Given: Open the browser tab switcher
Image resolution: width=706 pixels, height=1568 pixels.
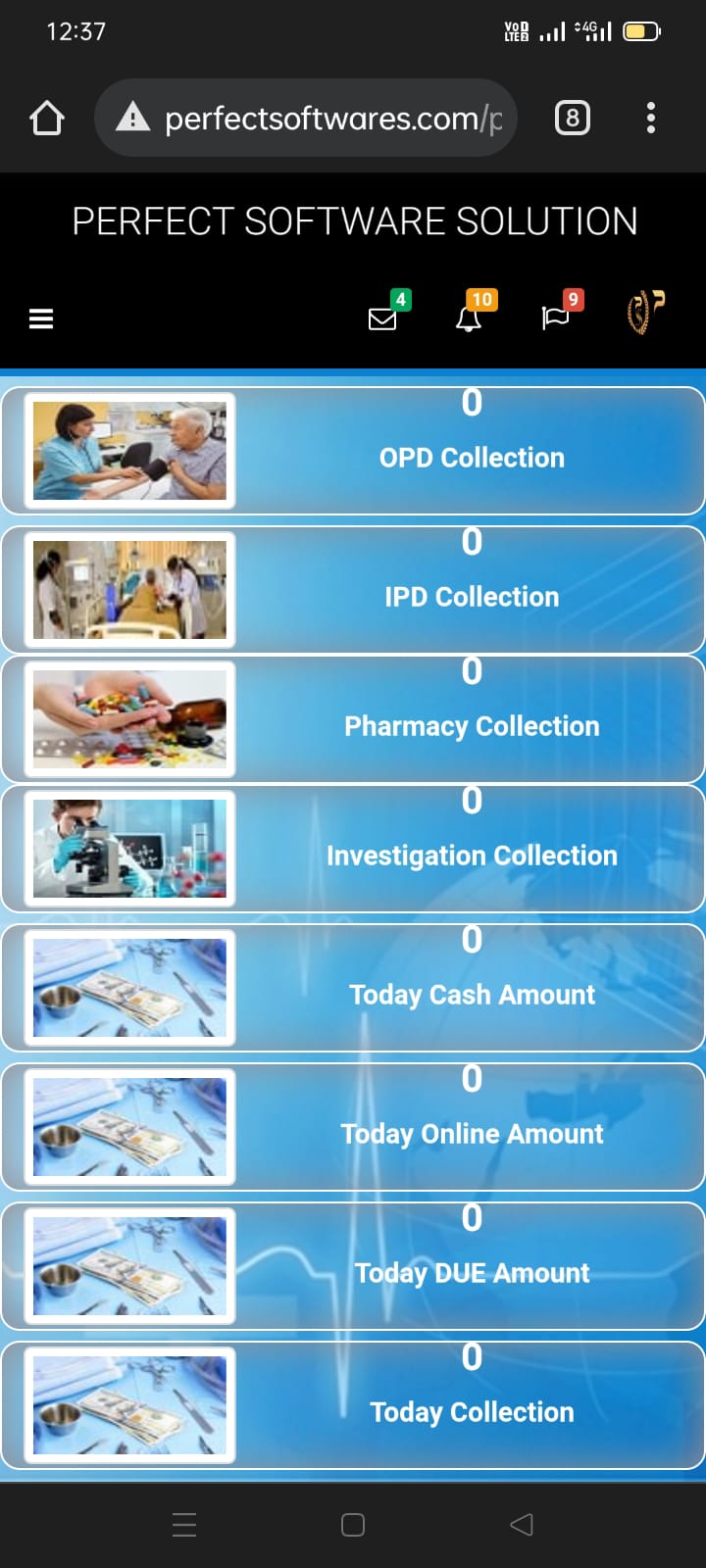Looking at the screenshot, I should click(573, 119).
